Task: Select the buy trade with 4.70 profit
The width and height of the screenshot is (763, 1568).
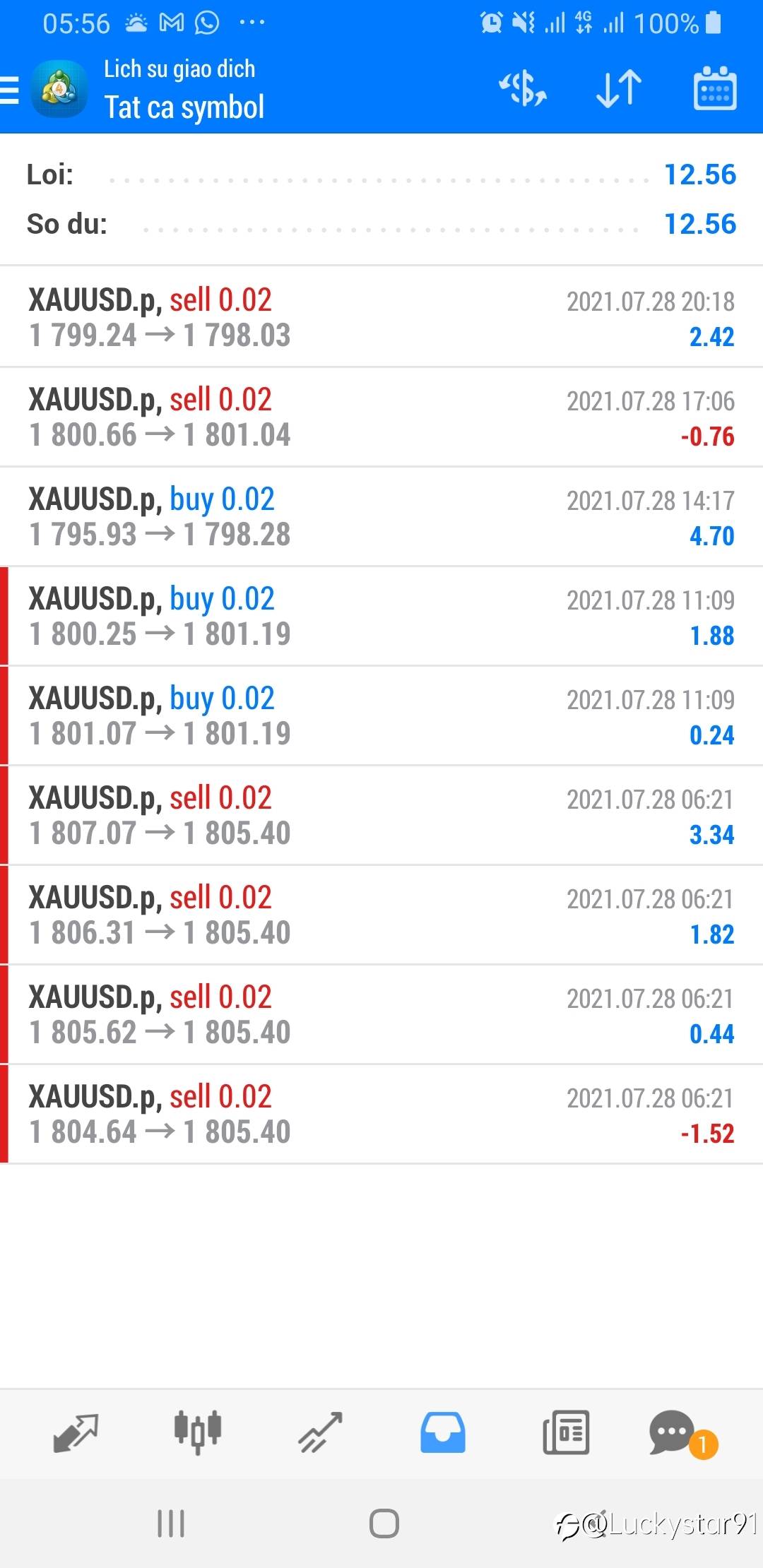Action: (381, 516)
